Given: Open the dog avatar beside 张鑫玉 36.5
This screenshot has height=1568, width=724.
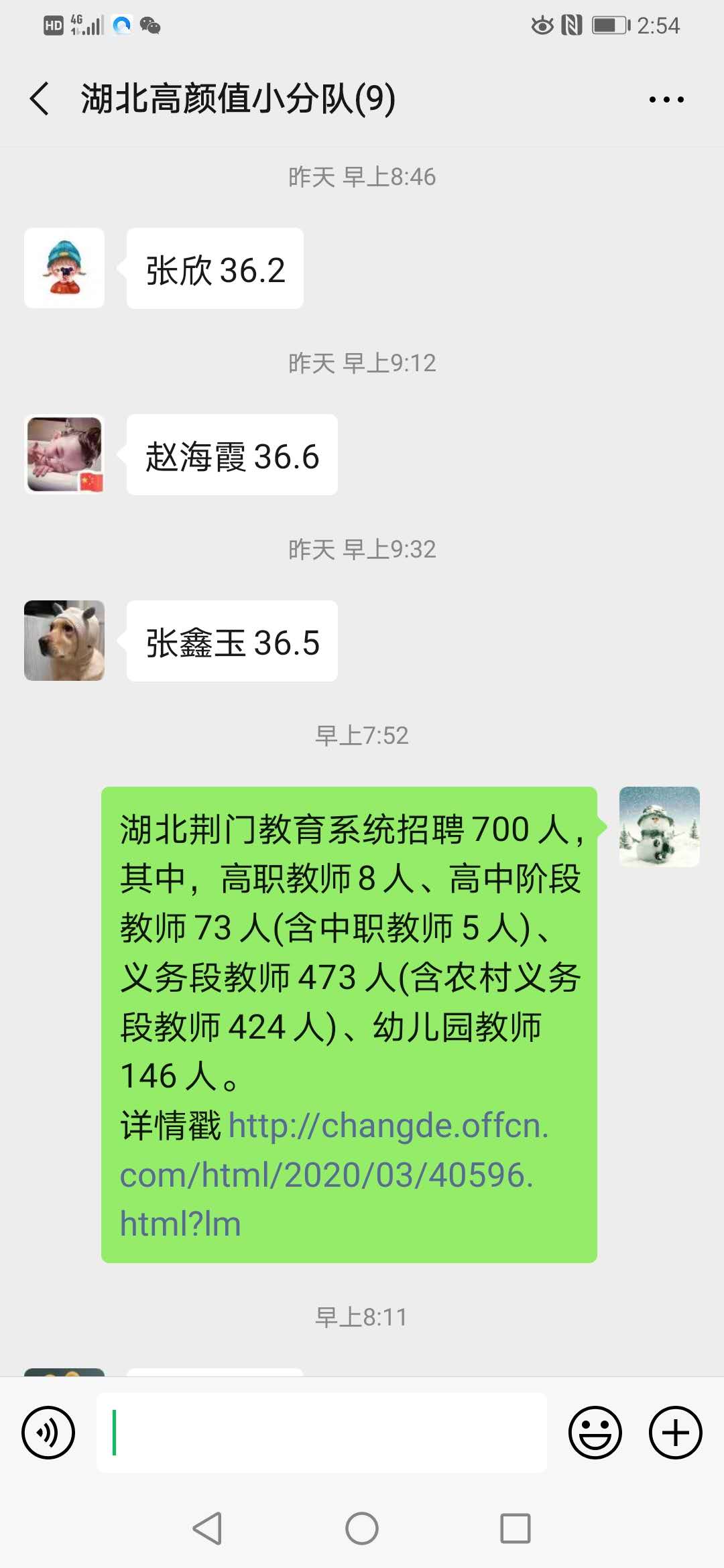Looking at the screenshot, I should tap(64, 641).
